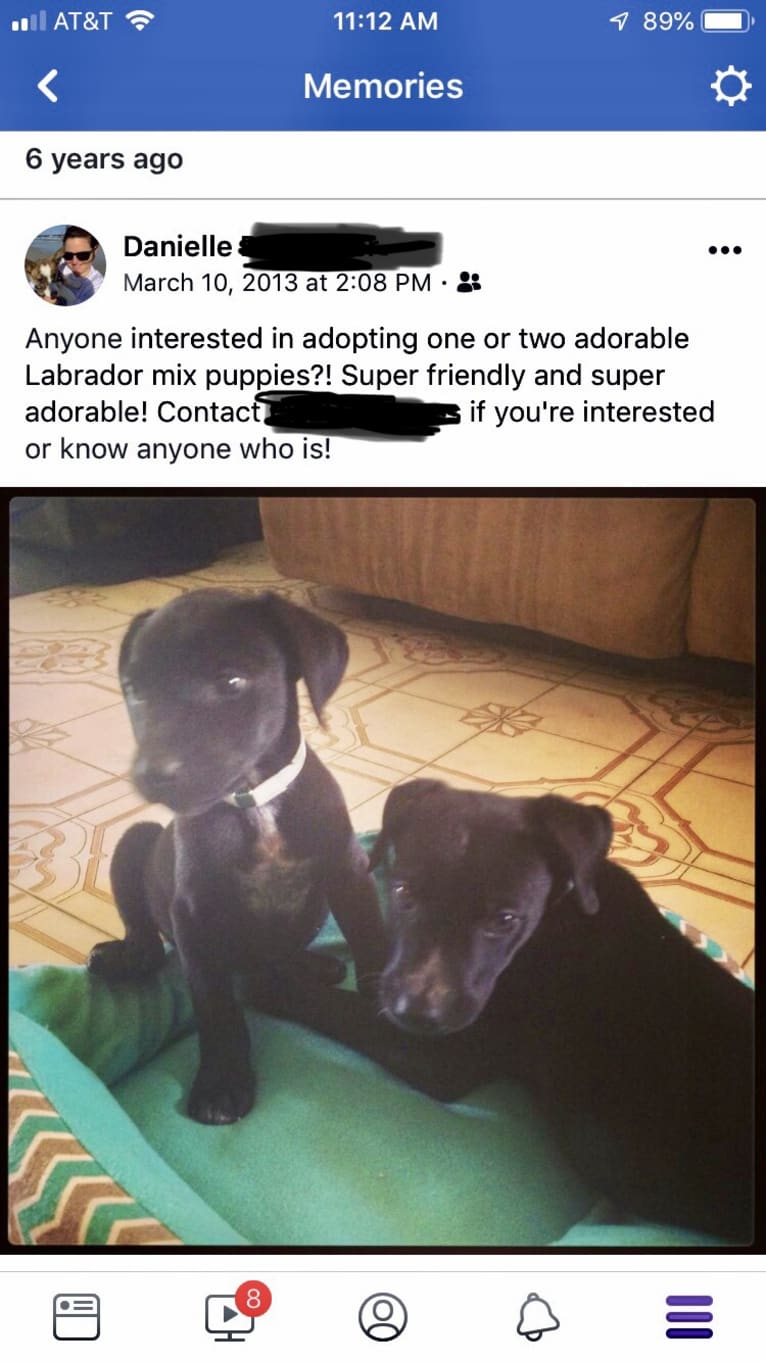Open Danielle's profile picture

[x=65, y=265]
